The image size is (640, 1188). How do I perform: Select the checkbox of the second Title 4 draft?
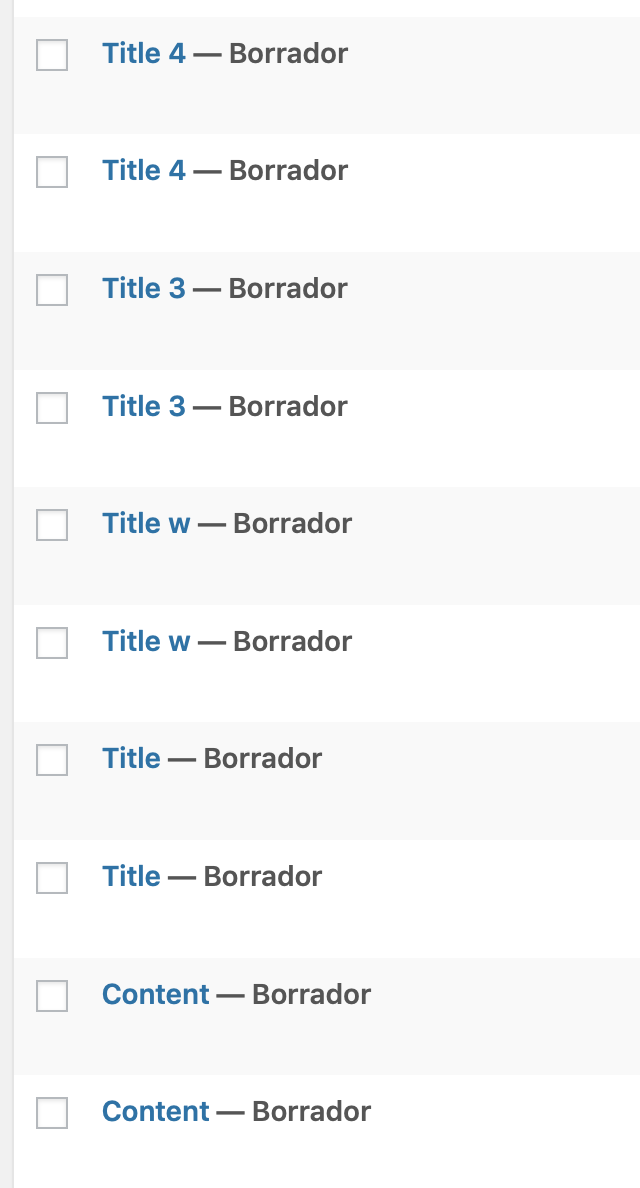pyautogui.click(x=52, y=172)
